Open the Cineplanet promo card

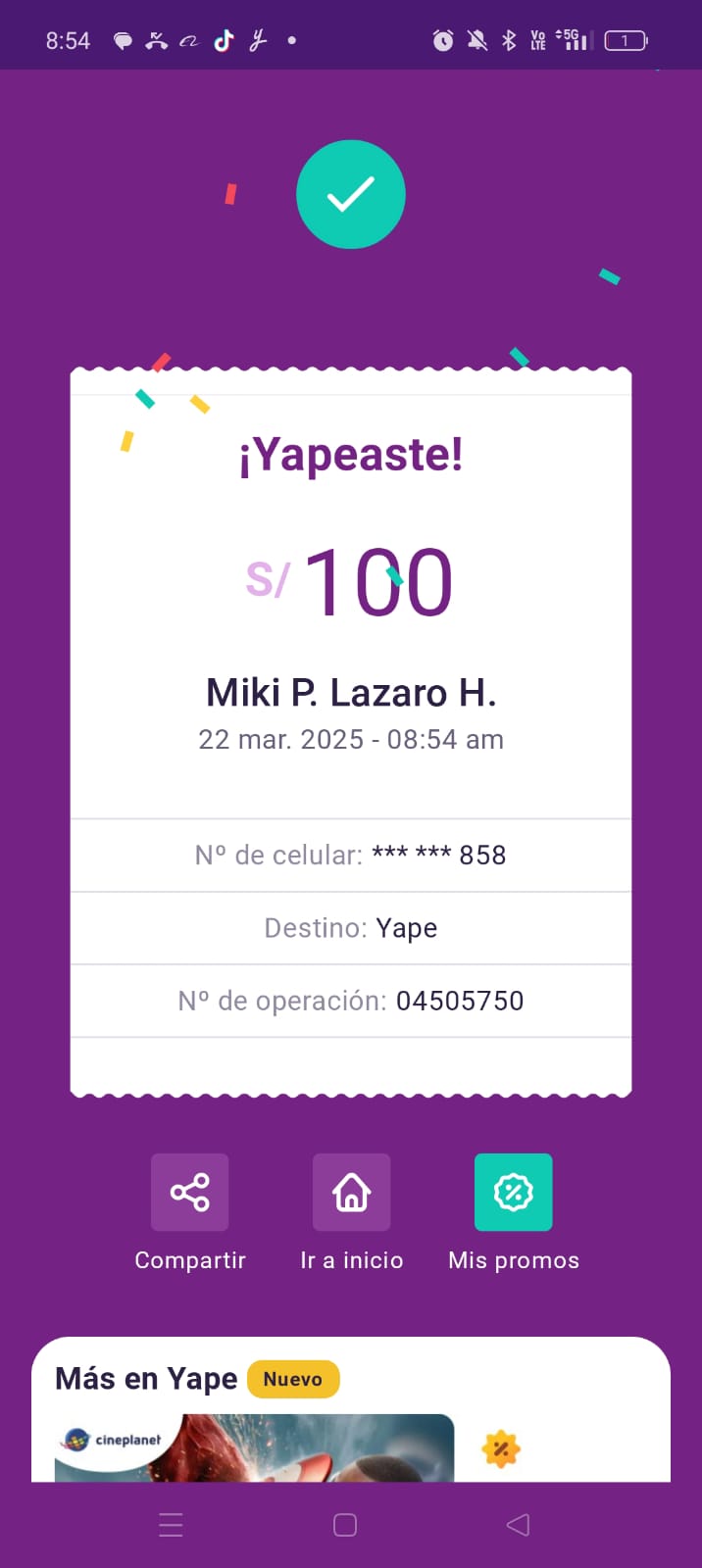255,1447
